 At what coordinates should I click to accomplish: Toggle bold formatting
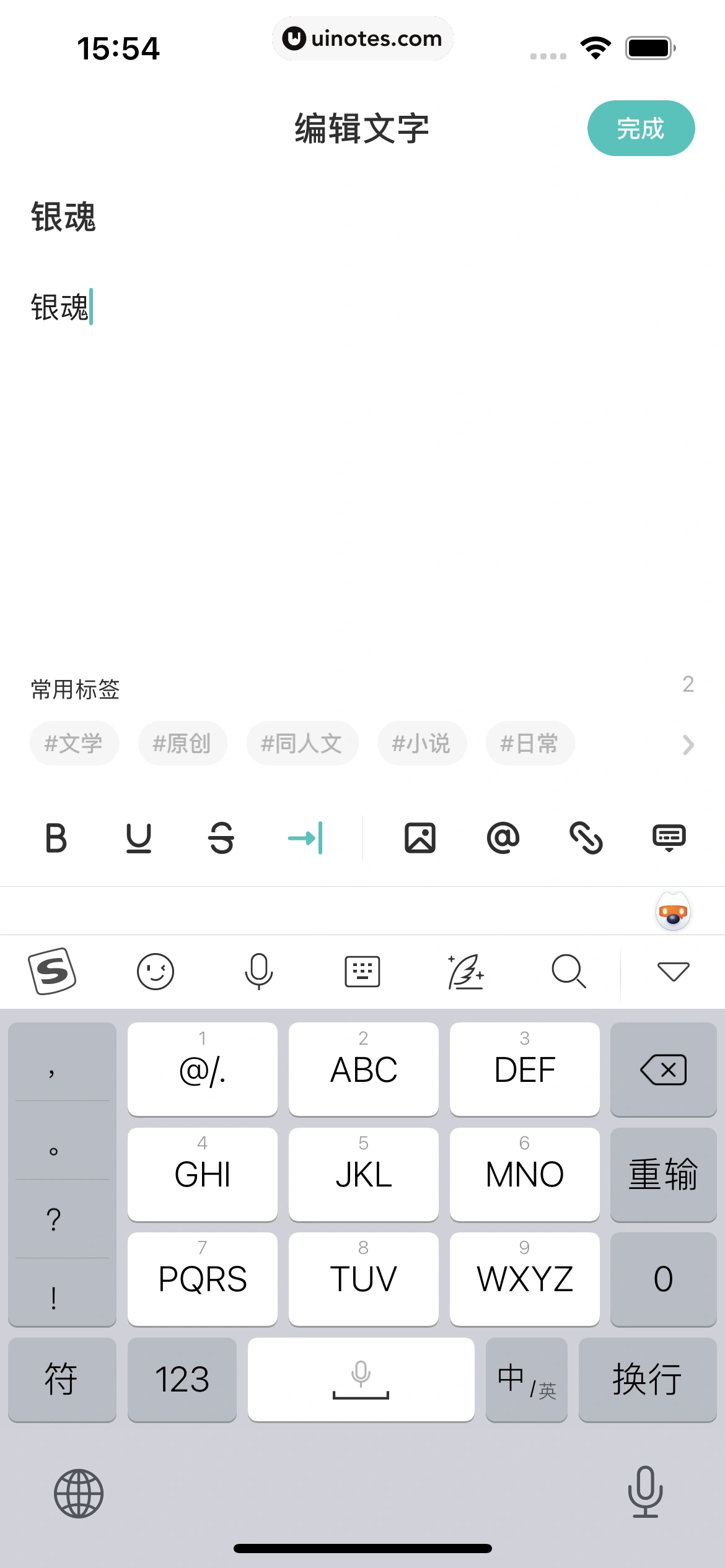click(x=56, y=838)
